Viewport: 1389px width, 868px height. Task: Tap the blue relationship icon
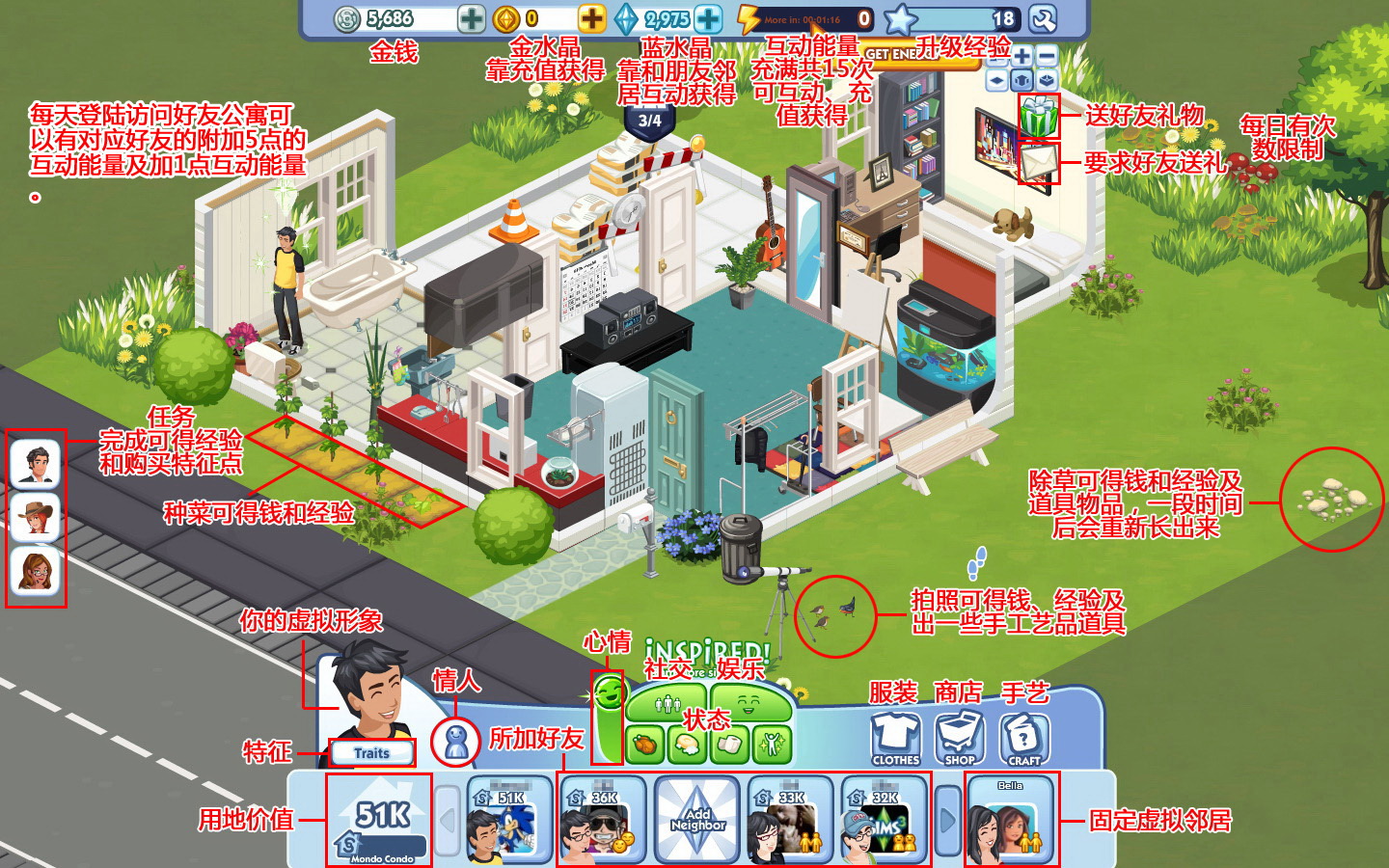(x=455, y=741)
